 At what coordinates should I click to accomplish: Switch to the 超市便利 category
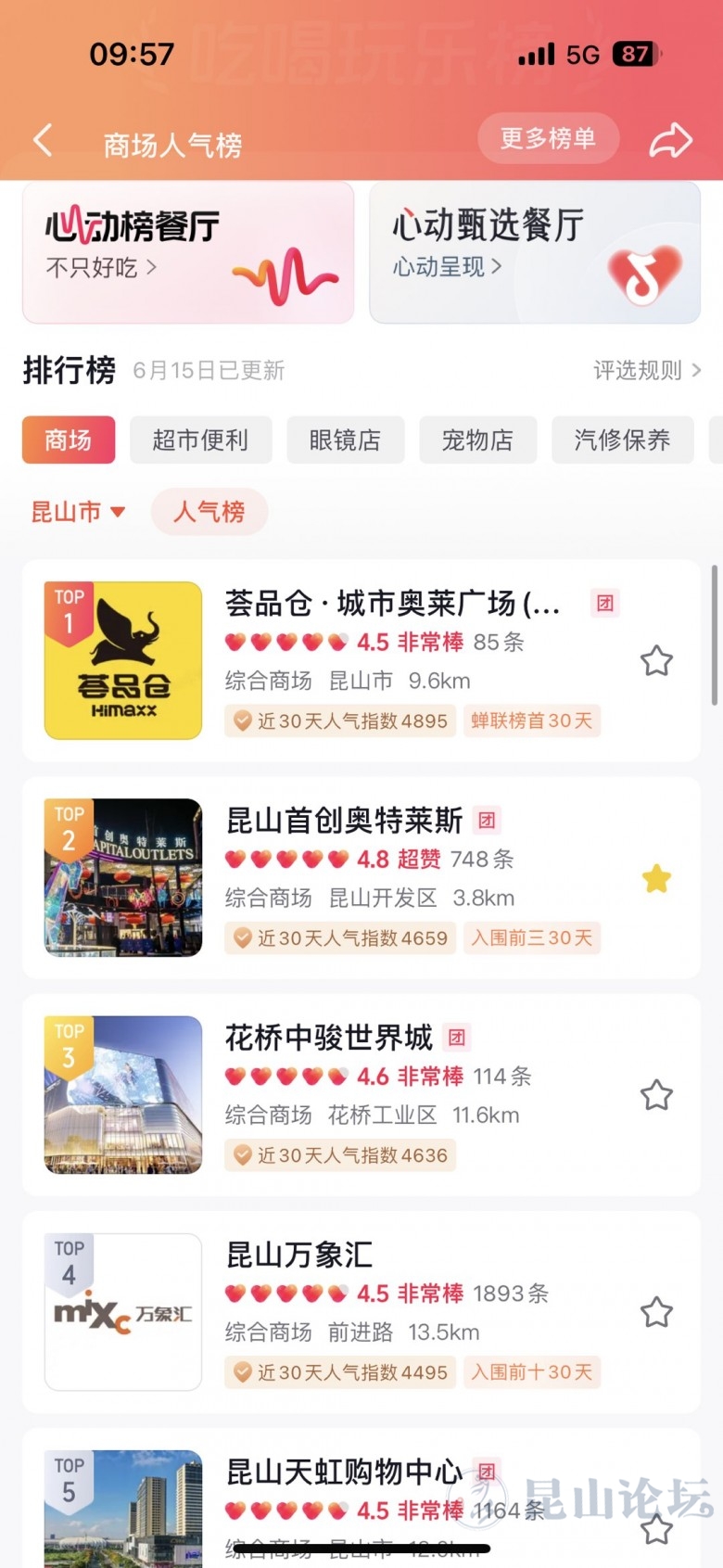click(x=200, y=440)
